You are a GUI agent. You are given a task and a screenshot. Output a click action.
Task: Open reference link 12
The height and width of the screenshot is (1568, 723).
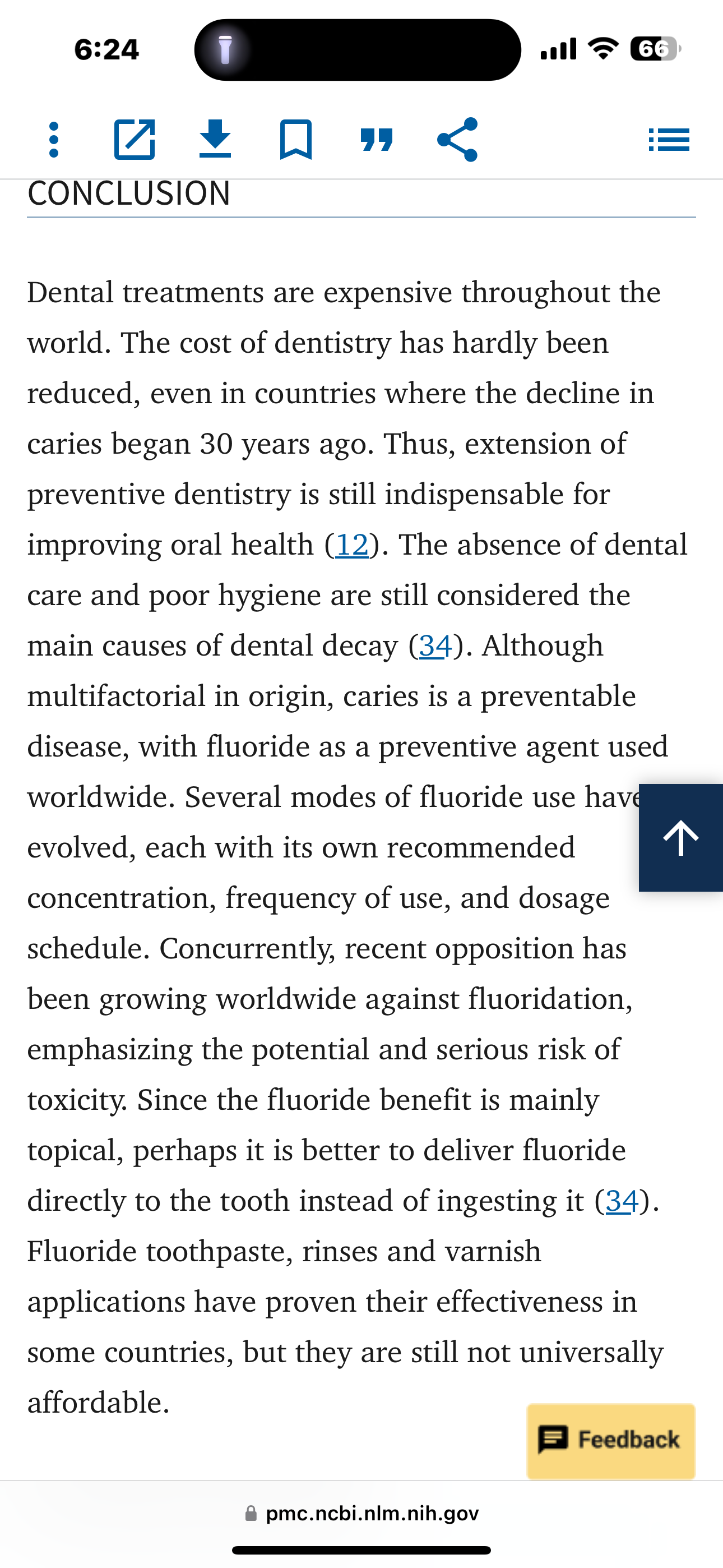[x=353, y=544]
